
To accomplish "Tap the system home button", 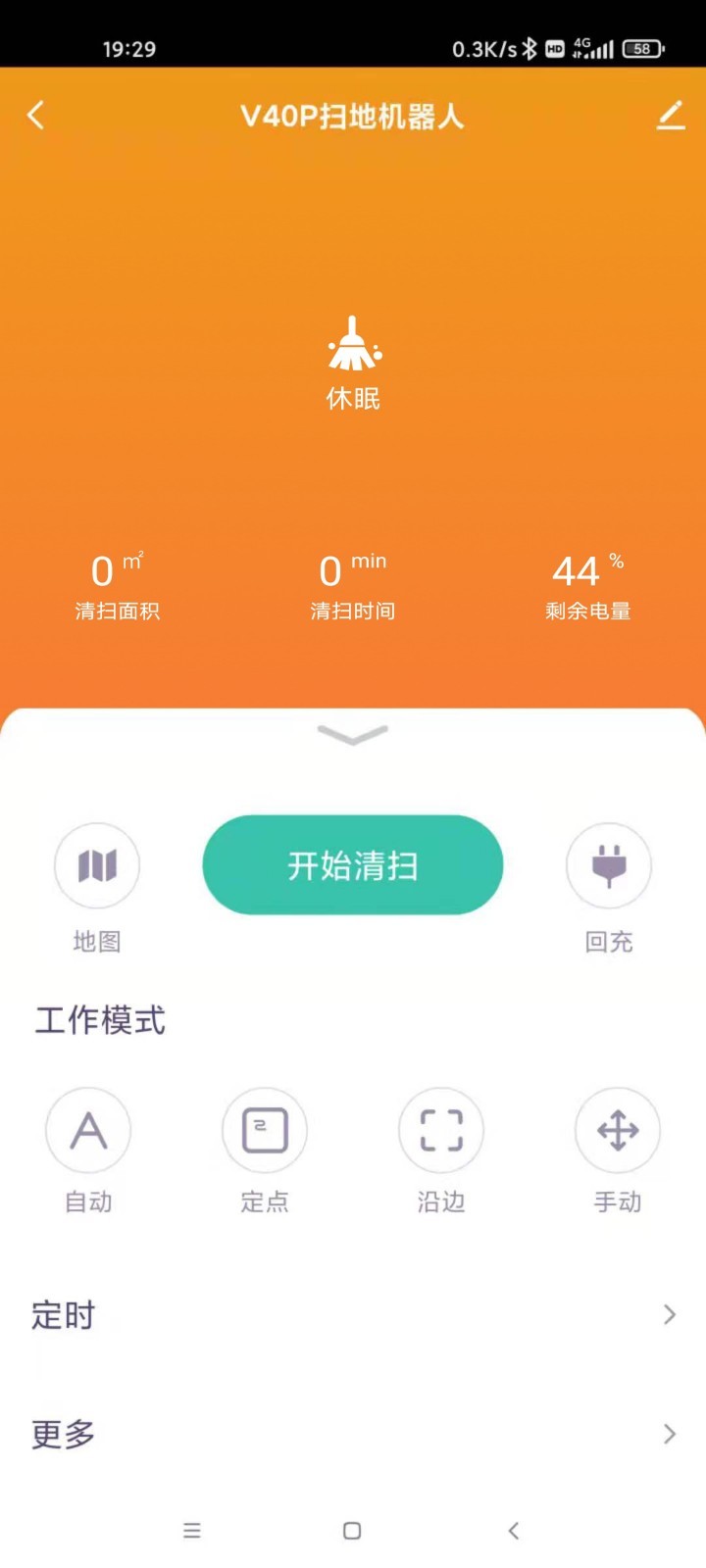I will 352,1531.
